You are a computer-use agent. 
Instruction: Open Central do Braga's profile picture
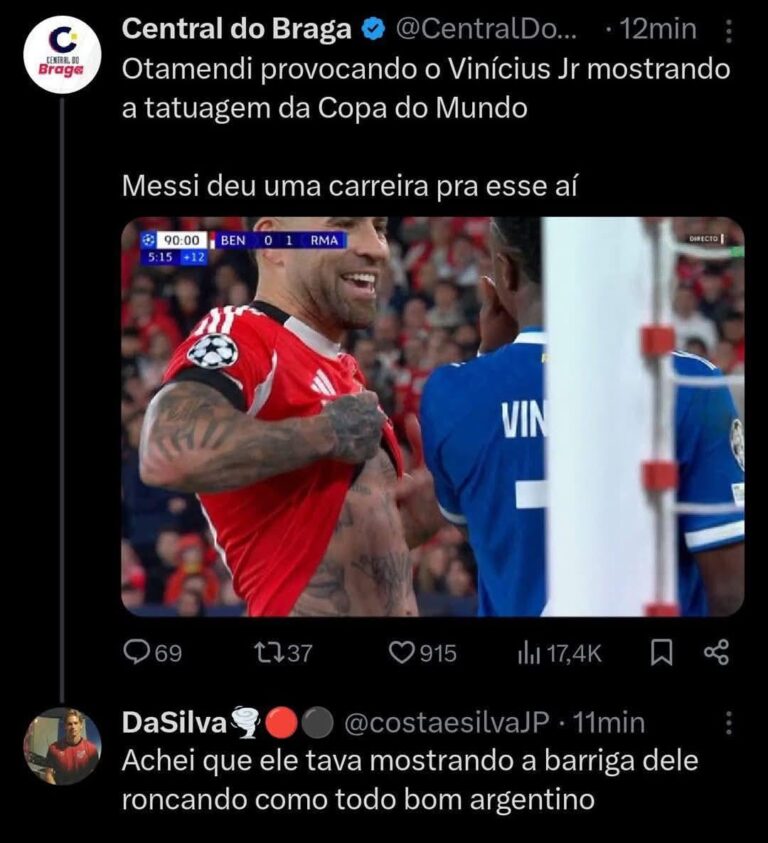[x=62, y=55]
